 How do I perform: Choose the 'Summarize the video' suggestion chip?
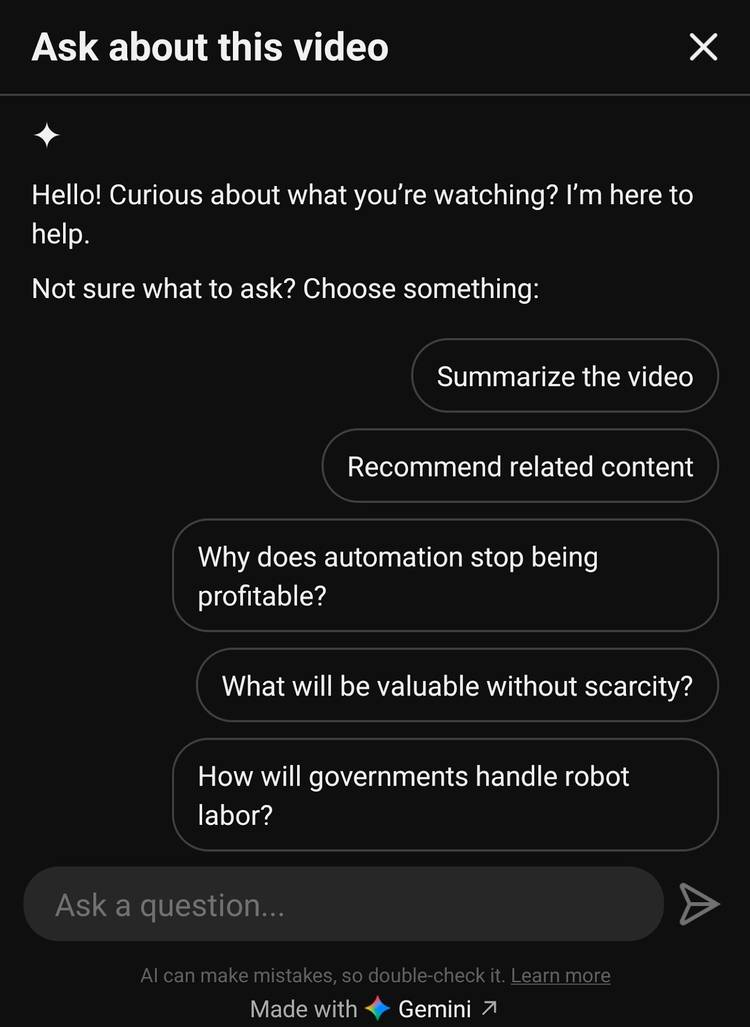pos(564,375)
